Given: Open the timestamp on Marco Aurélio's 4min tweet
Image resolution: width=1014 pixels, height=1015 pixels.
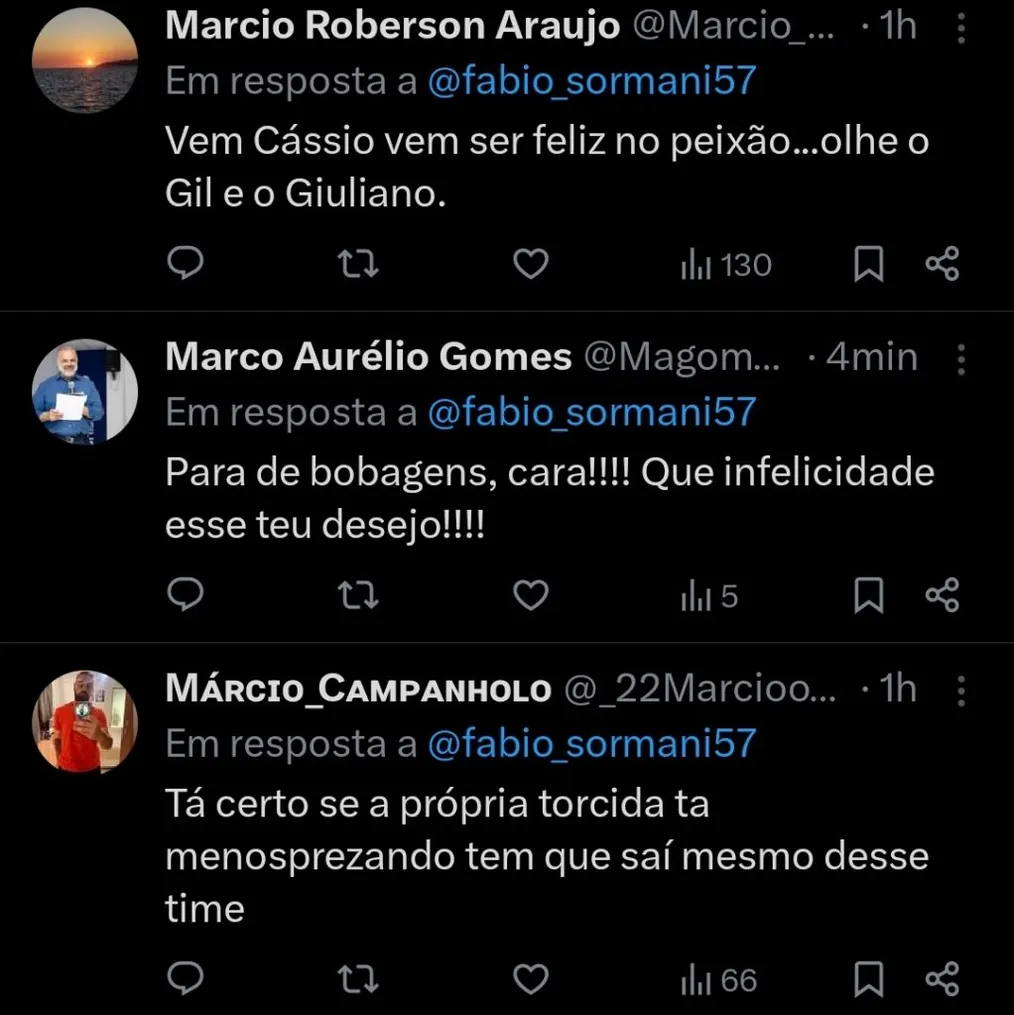Looking at the screenshot, I should click(872, 356).
